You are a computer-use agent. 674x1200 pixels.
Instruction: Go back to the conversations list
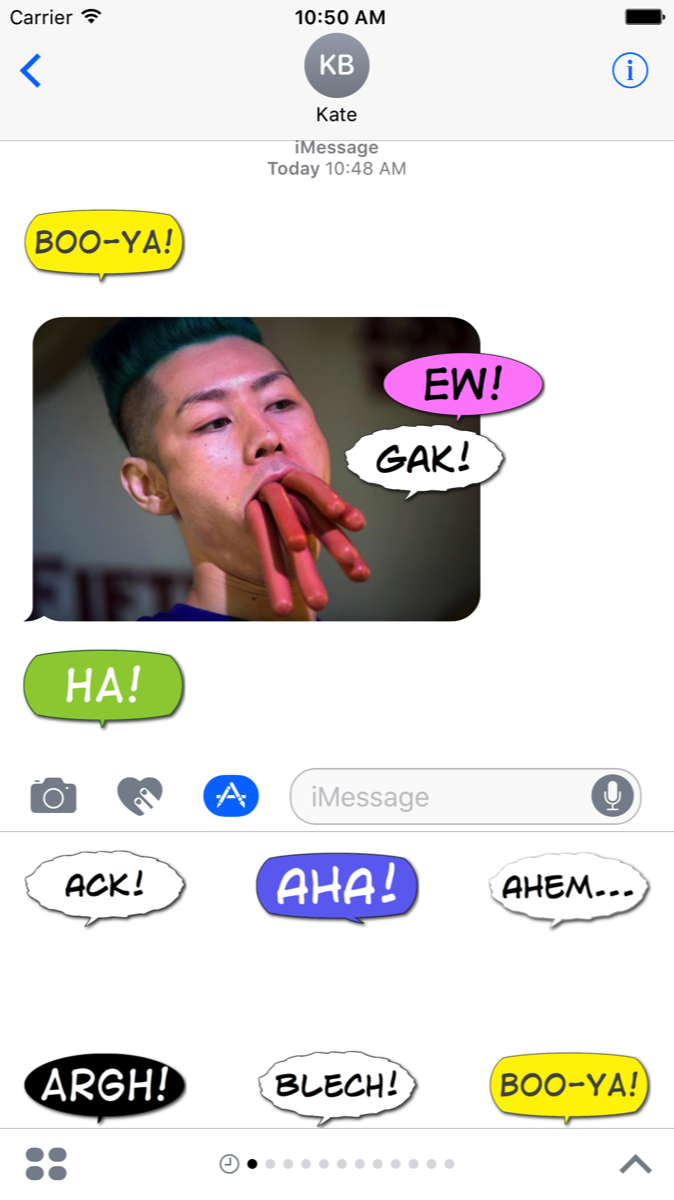tap(32, 71)
